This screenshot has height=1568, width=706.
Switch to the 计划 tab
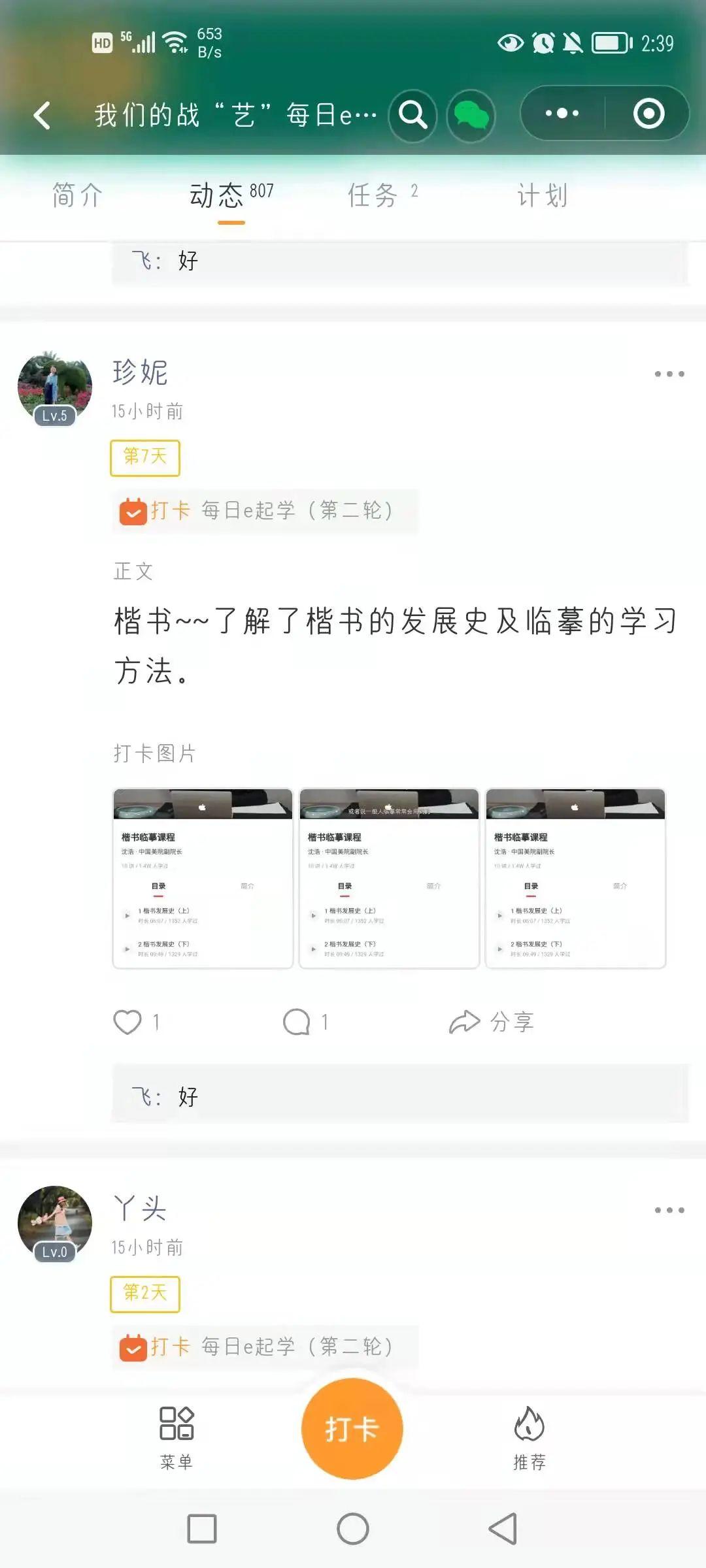coord(542,195)
